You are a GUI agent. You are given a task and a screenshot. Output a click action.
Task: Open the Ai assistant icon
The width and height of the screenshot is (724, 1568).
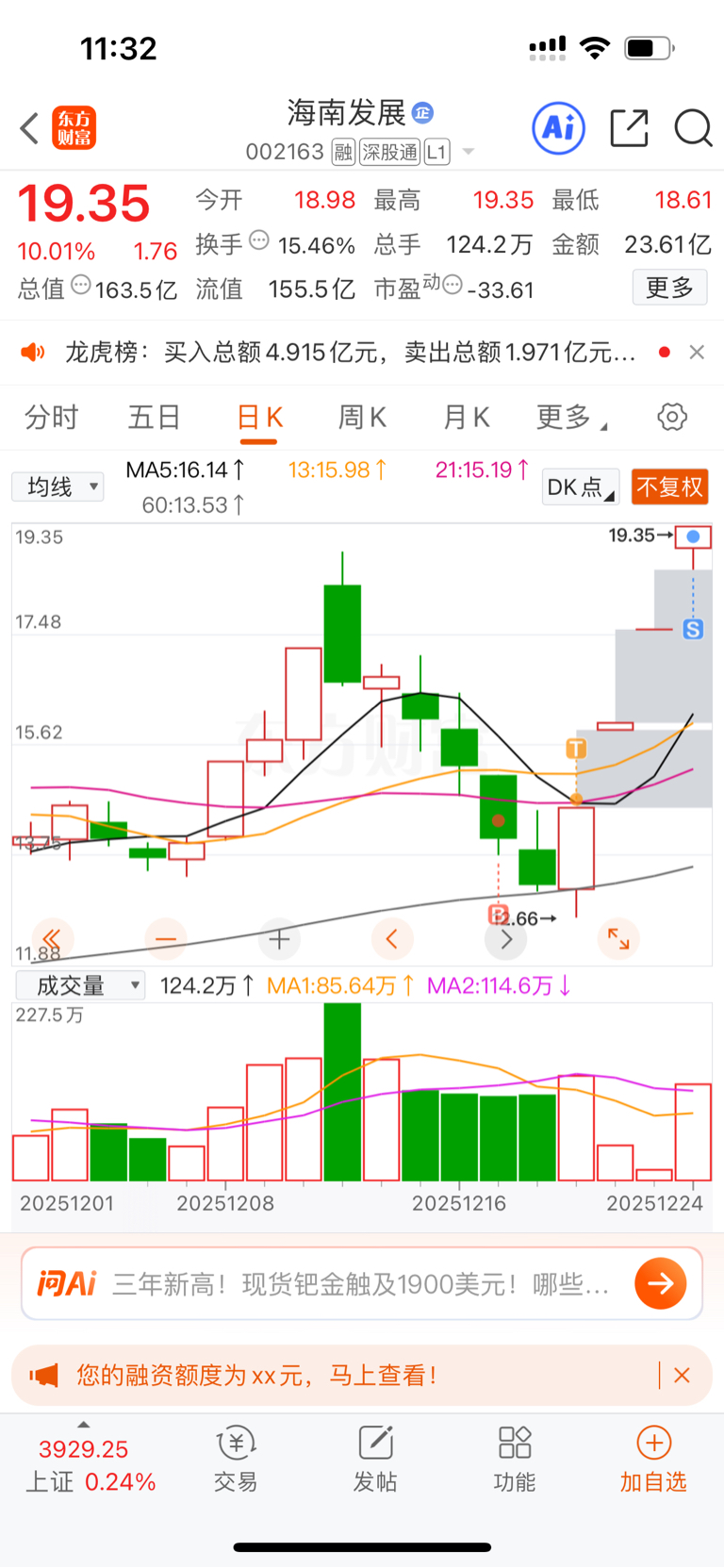click(558, 128)
